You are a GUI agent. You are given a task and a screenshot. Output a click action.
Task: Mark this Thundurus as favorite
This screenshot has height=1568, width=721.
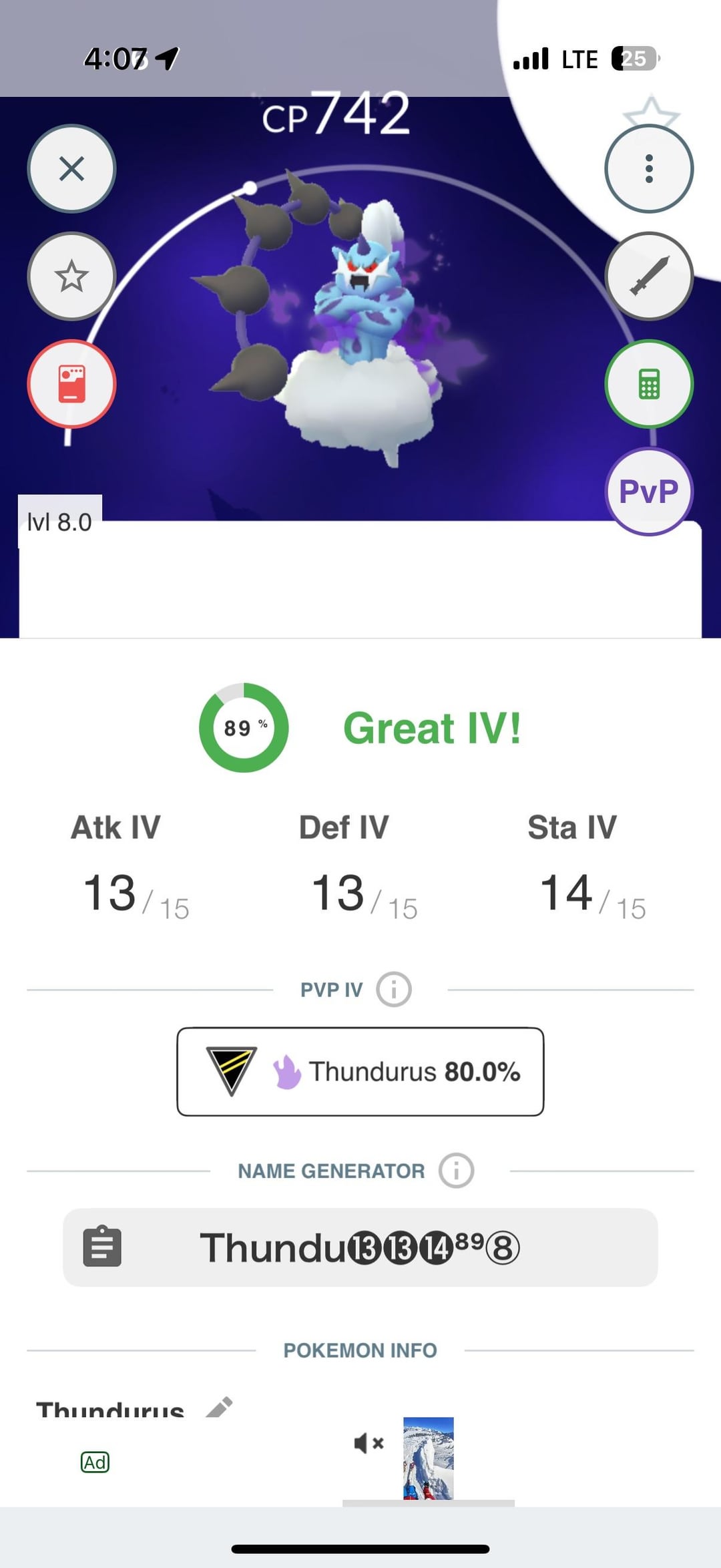(x=71, y=276)
